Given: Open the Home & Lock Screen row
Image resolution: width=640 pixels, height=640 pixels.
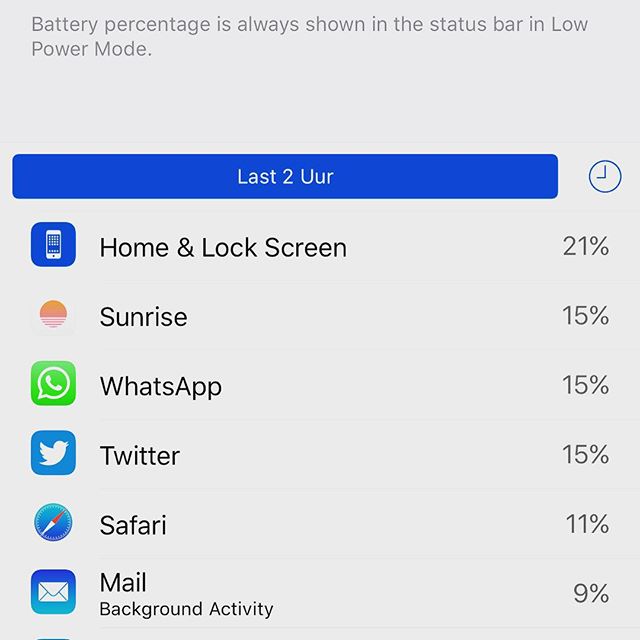Looking at the screenshot, I should click(x=320, y=247).
